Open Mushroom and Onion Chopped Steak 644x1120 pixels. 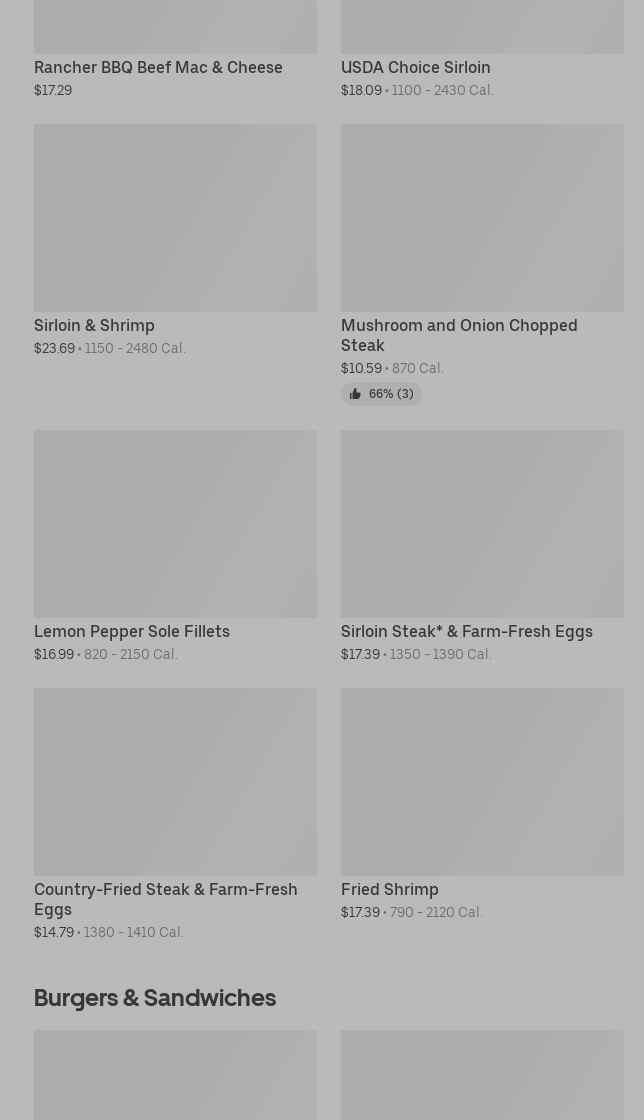(482, 265)
